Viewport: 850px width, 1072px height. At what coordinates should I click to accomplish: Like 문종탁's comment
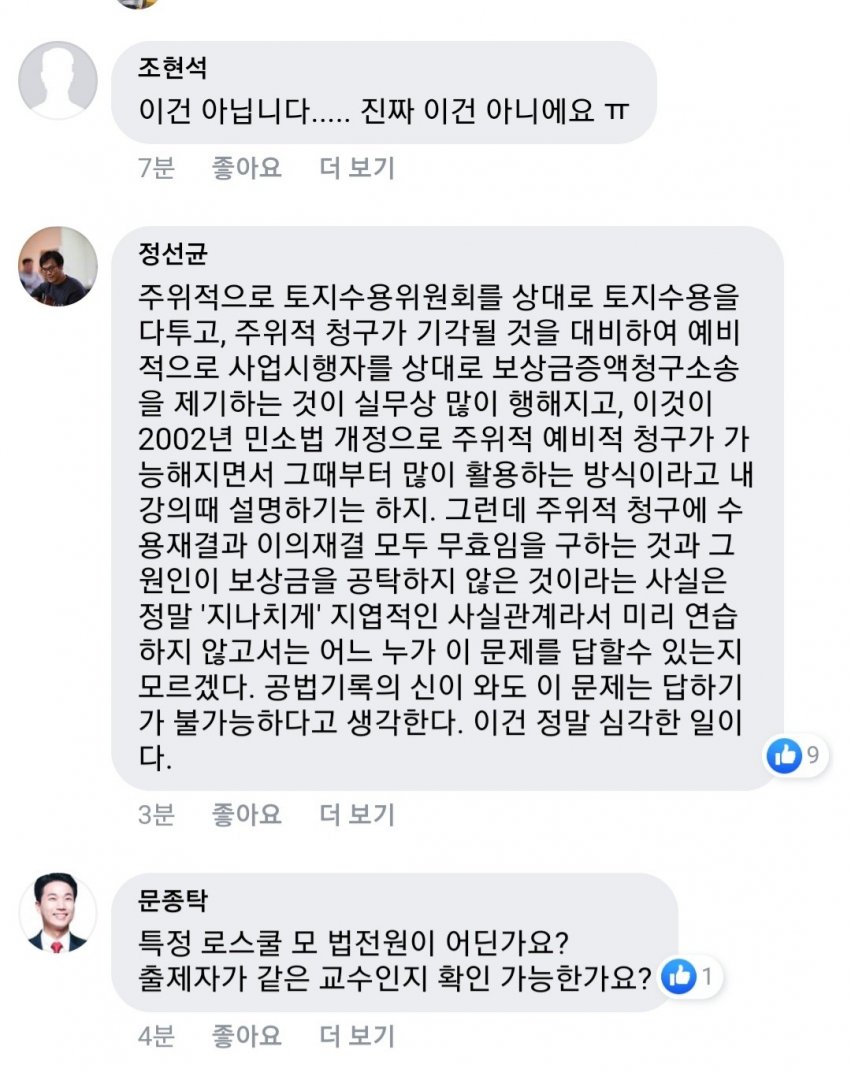pos(246,1035)
